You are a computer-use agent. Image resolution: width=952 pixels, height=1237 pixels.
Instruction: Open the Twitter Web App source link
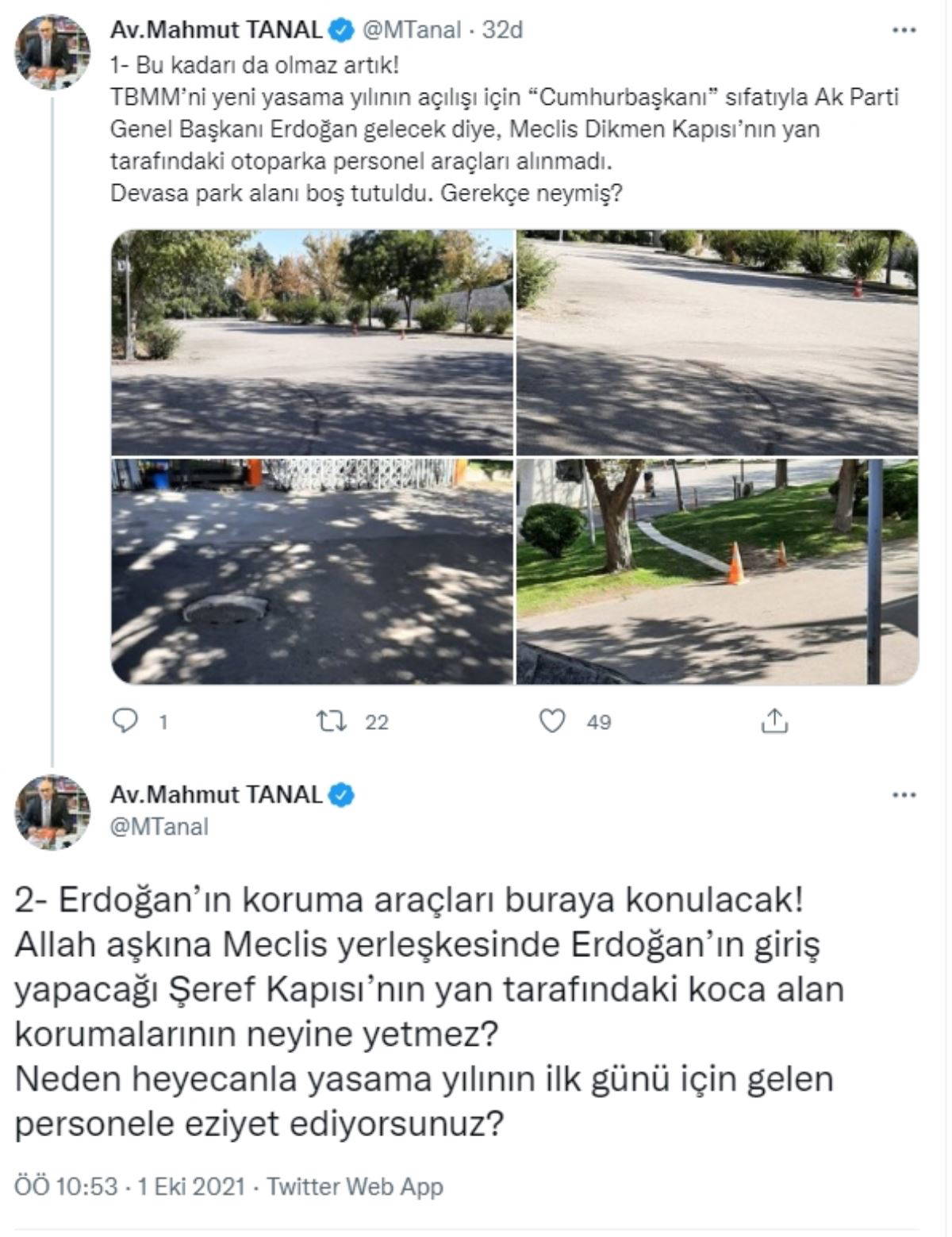[355, 1186]
